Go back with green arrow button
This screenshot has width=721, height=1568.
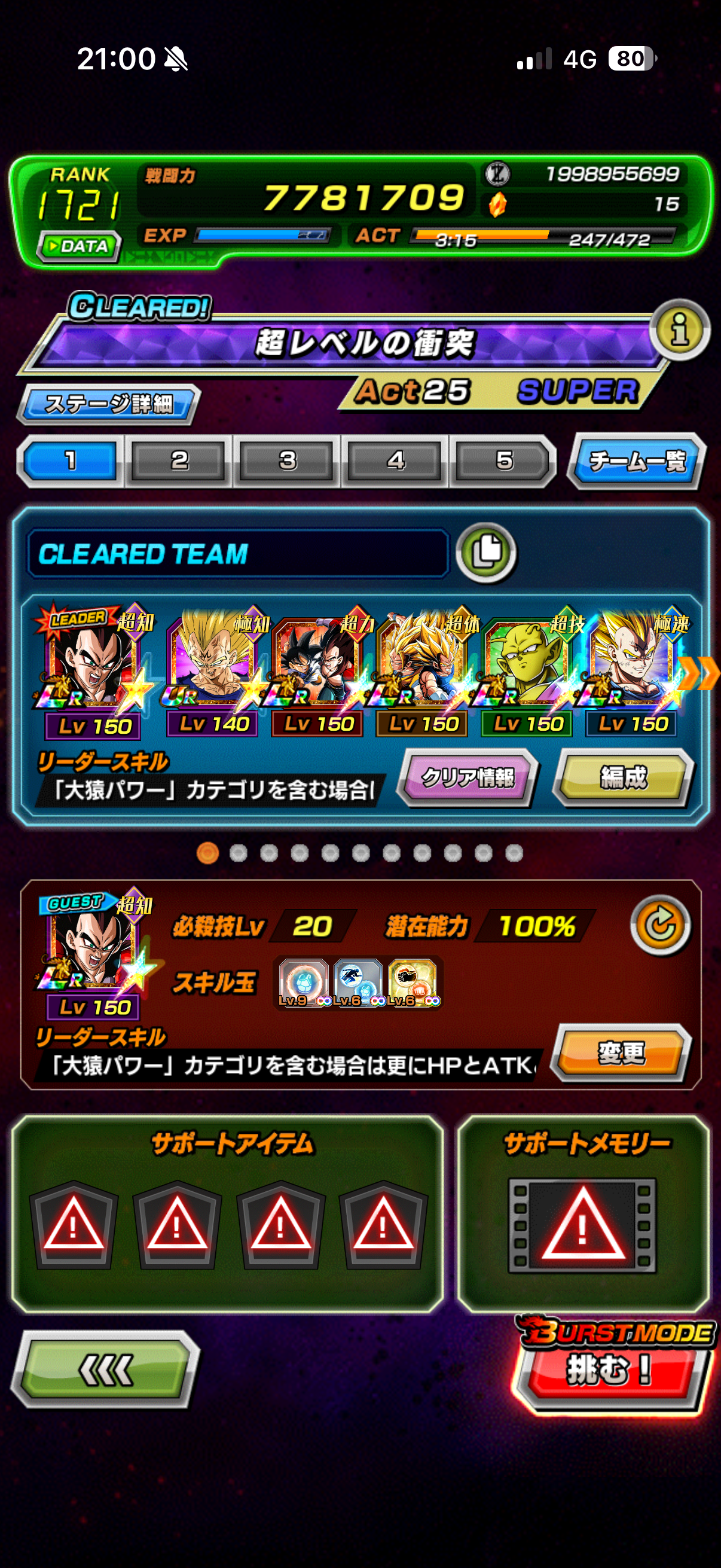click(106, 1369)
